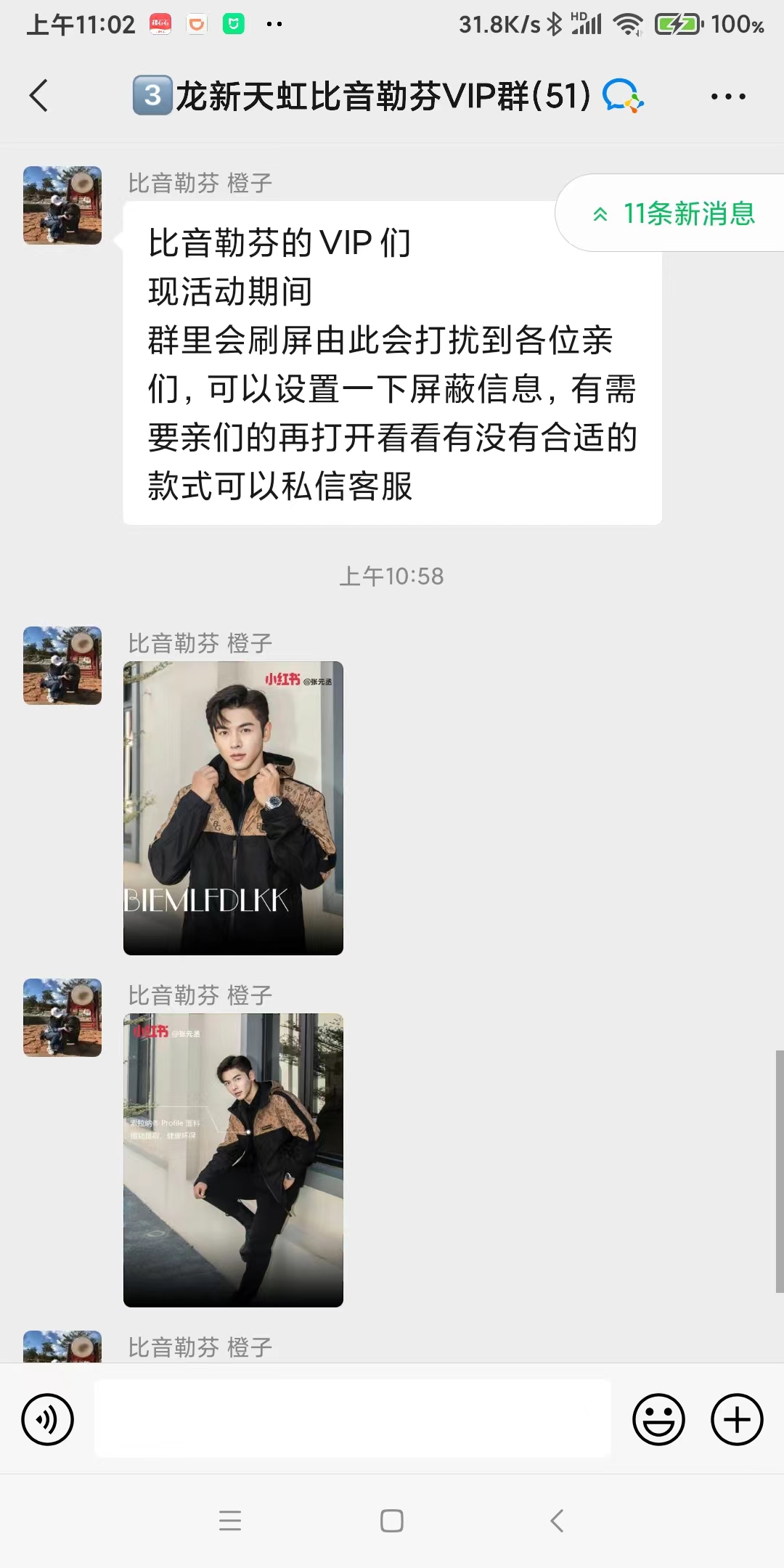The height and width of the screenshot is (1568, 784).
Task: Open the photo with BIEMLFDLKK text
Action: 233,808
